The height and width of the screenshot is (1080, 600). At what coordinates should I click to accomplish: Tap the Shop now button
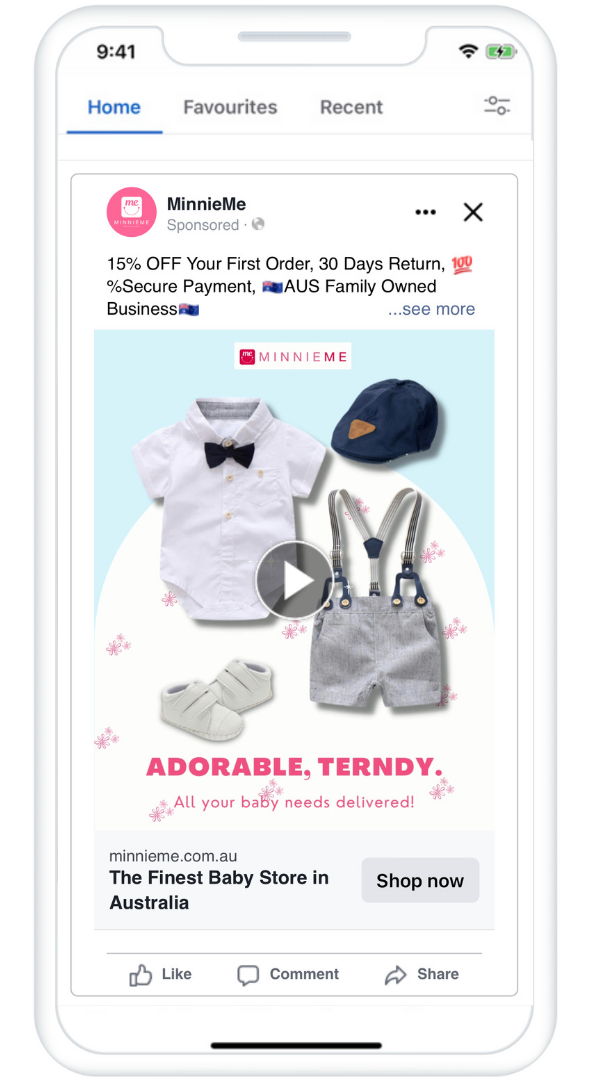tap(420, 881)
